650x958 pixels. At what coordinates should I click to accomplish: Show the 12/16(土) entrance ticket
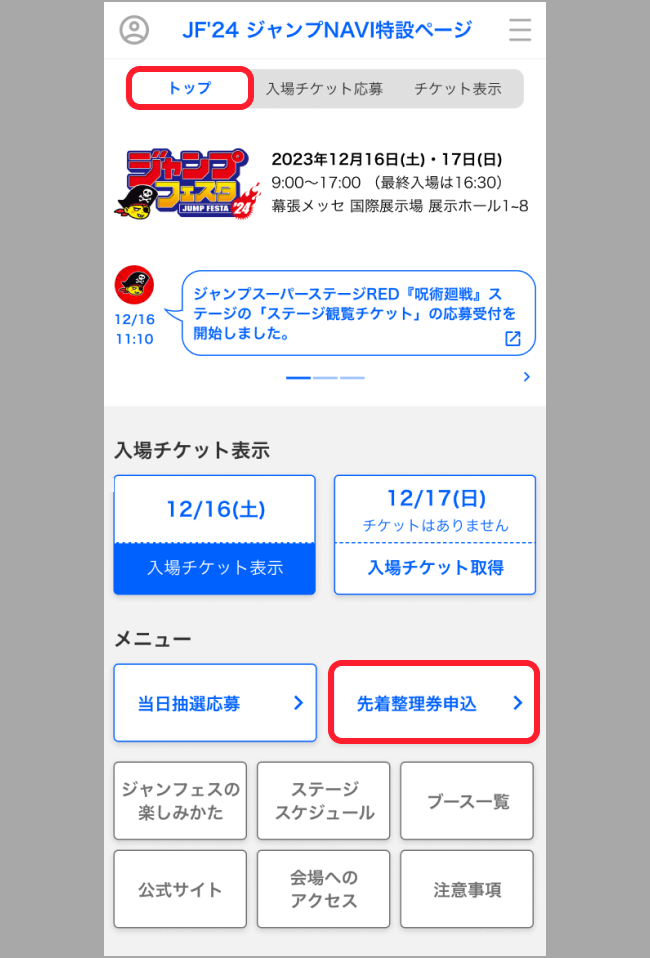pyautogui.click(x=215, y=567)
